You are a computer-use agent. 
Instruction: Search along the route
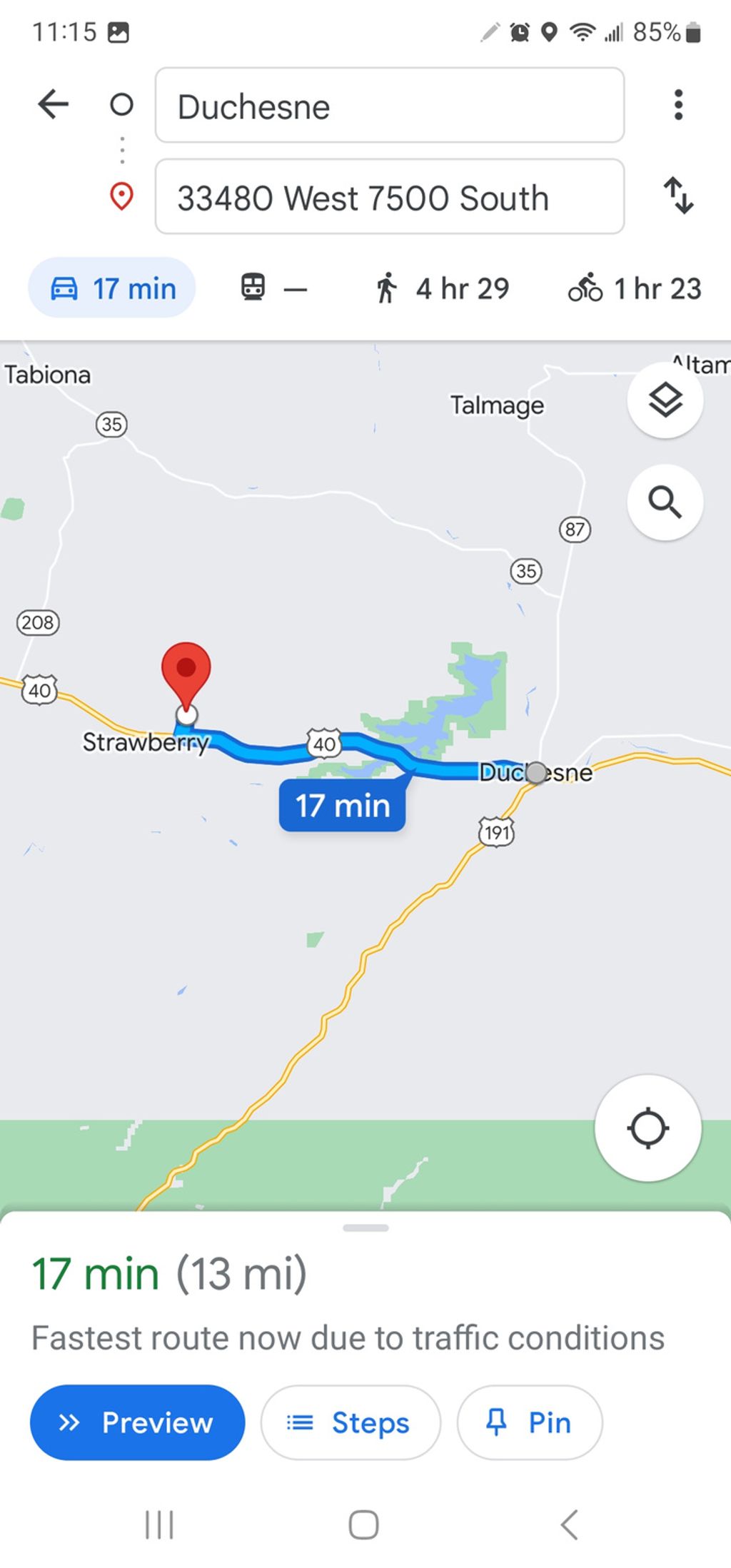point(665,502)
